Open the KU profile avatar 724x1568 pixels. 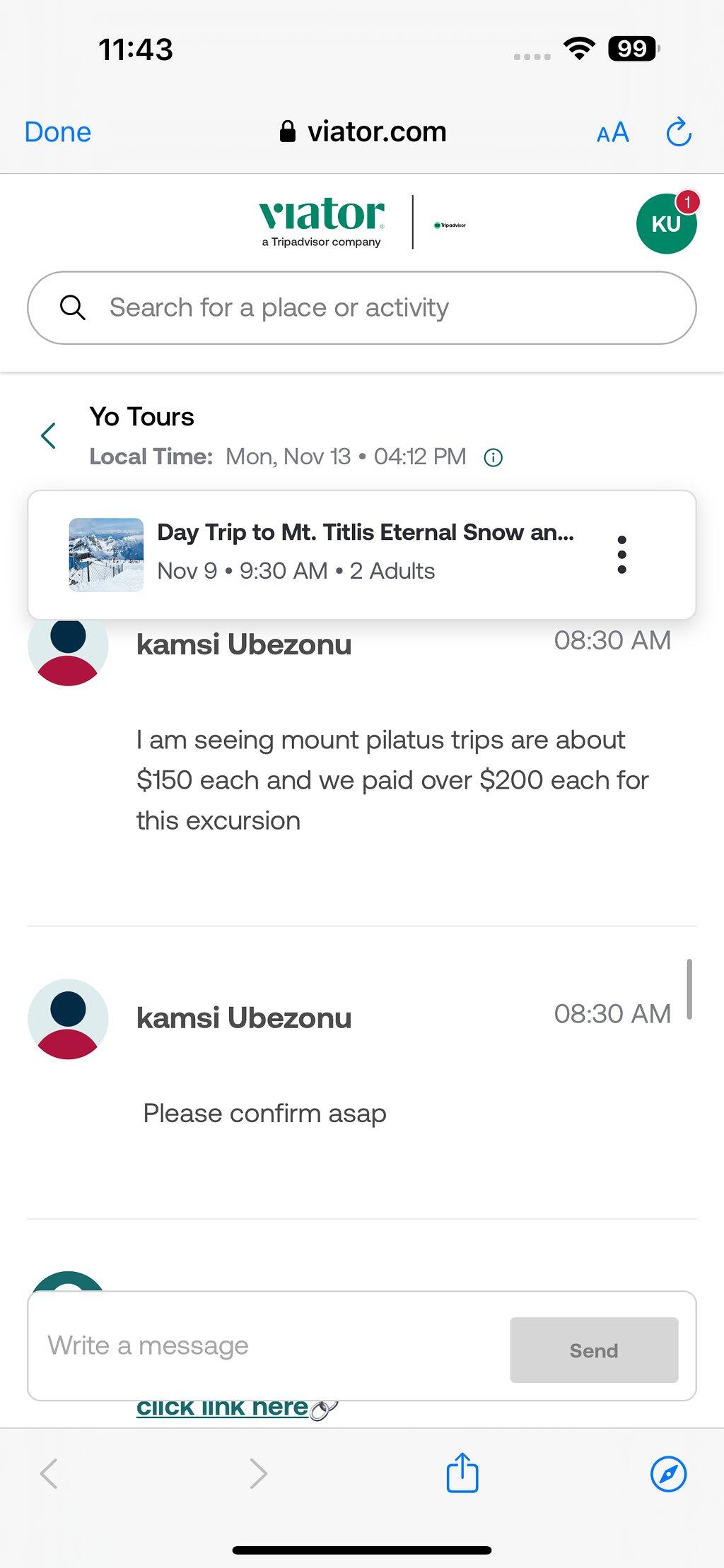point(666,223)
